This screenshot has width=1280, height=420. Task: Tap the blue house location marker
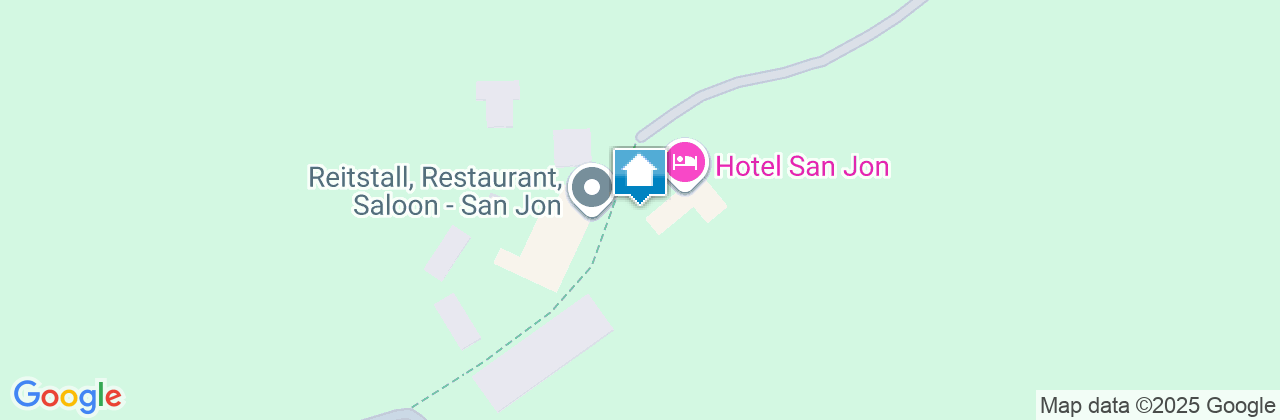point(640,174)
